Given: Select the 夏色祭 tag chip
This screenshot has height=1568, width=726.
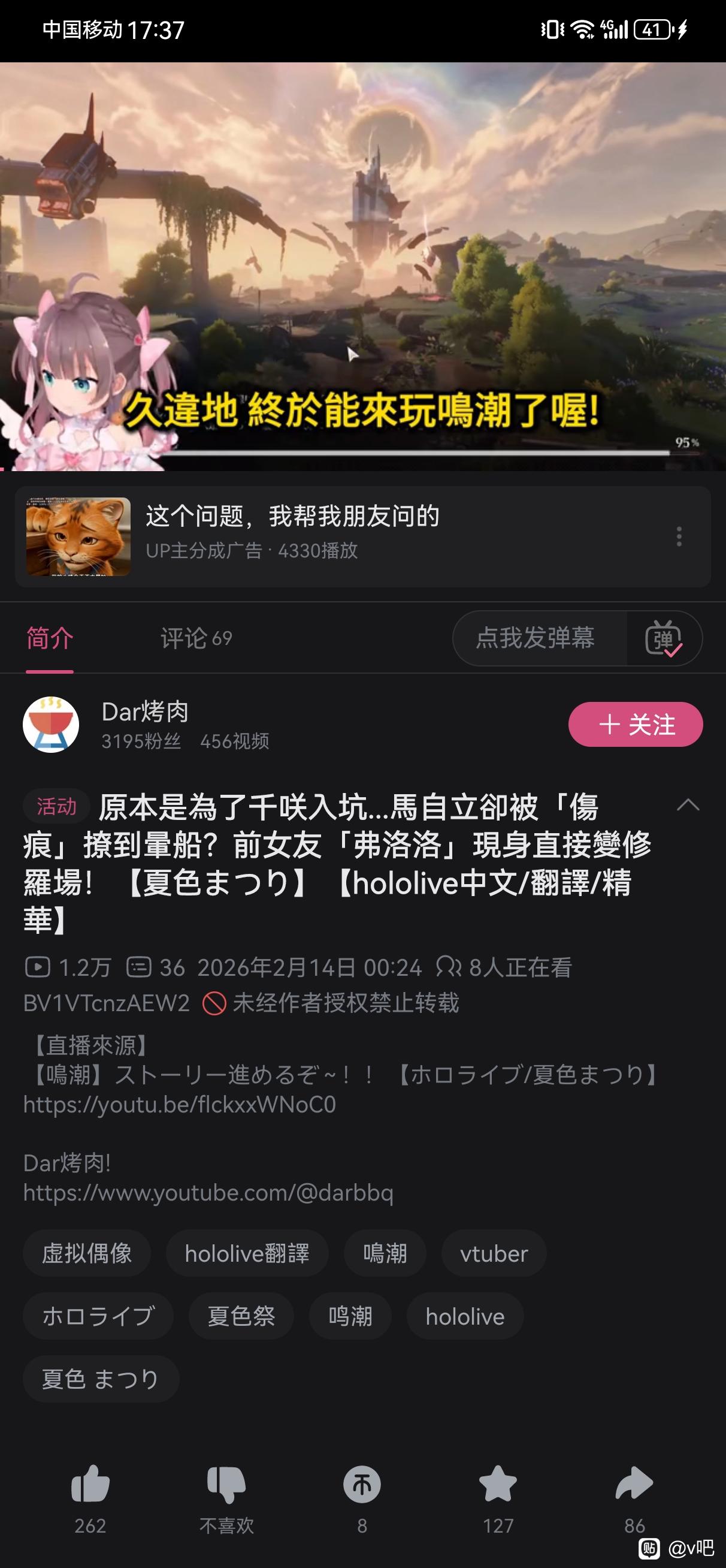Looking at the screenshot, I should point(241,1316).
